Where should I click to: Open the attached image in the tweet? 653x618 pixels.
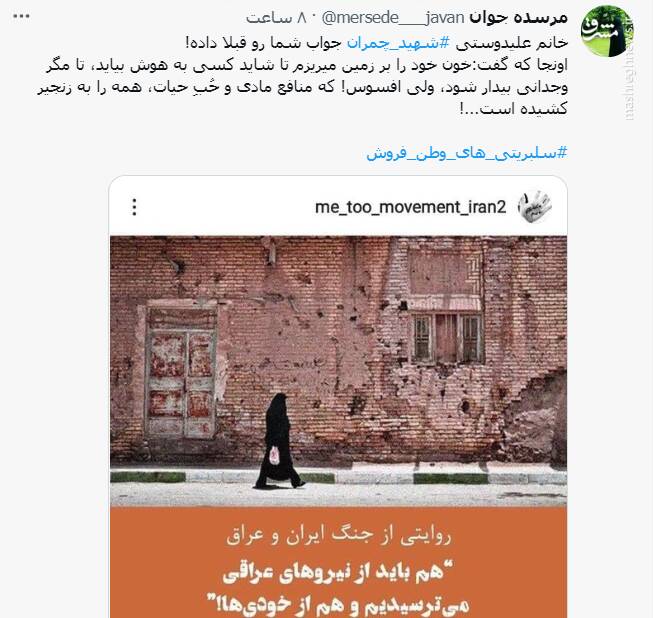pyautogui.click(x=338, y=400)
